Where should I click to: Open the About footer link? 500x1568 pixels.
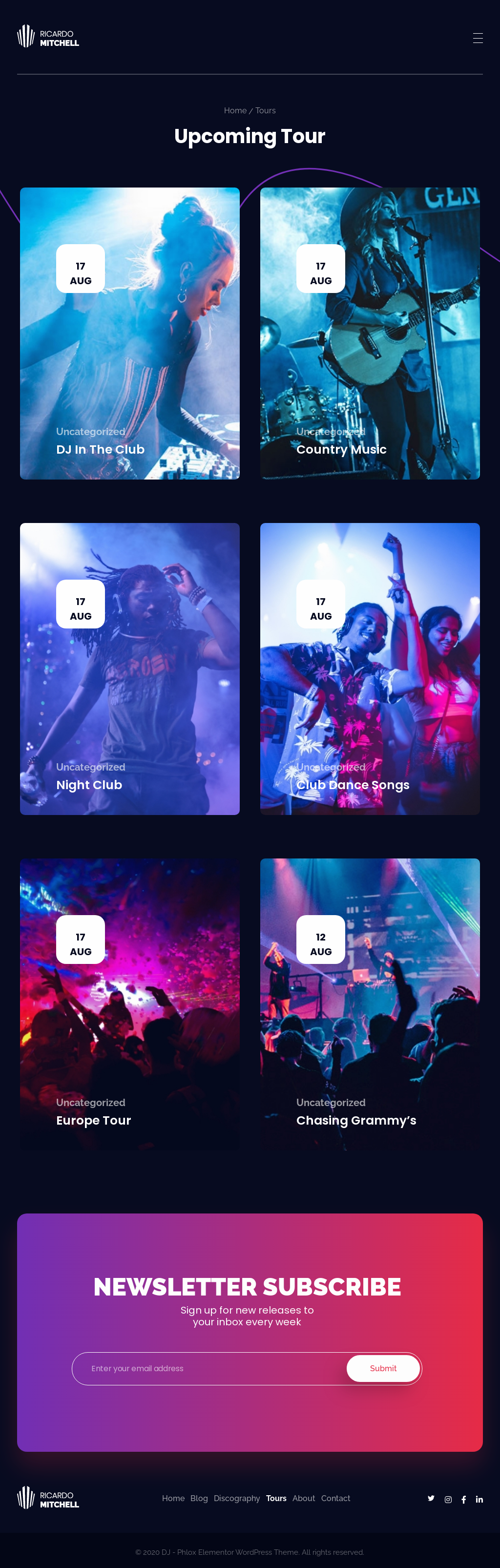point(303,1498)
